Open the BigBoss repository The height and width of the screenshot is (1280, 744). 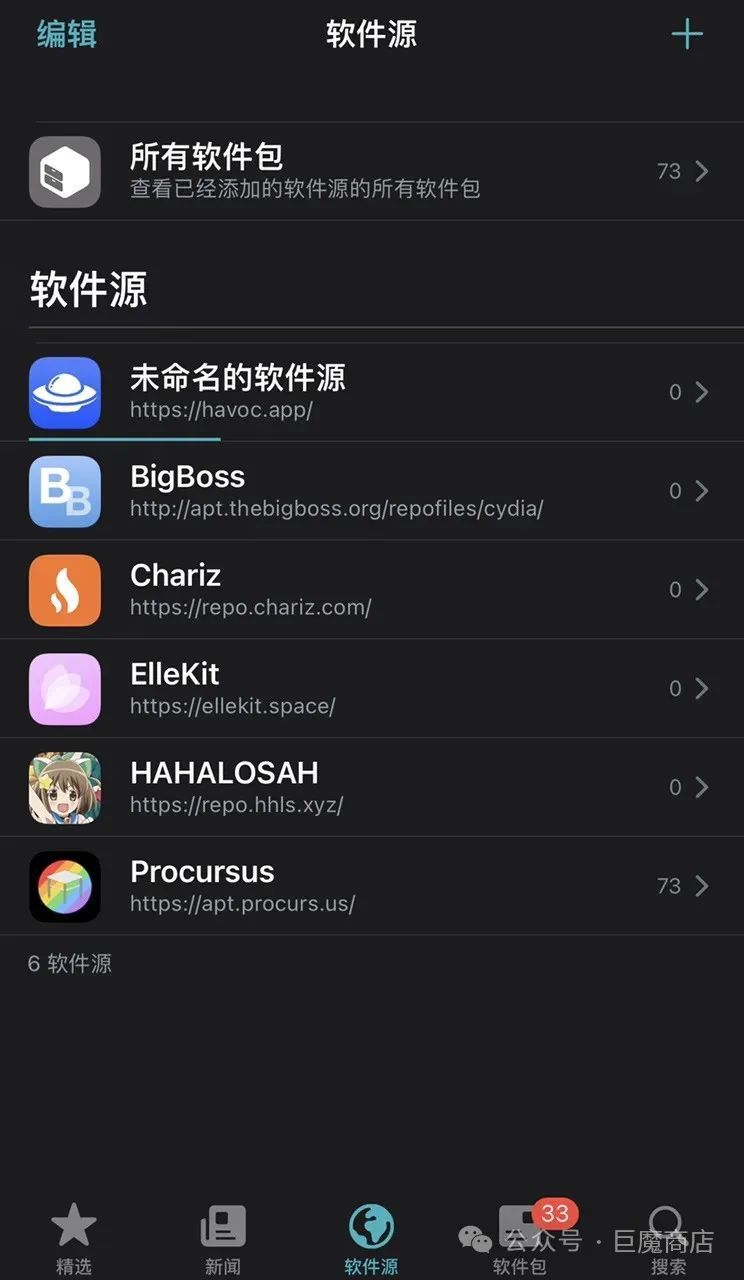click(x=370, y=491)
